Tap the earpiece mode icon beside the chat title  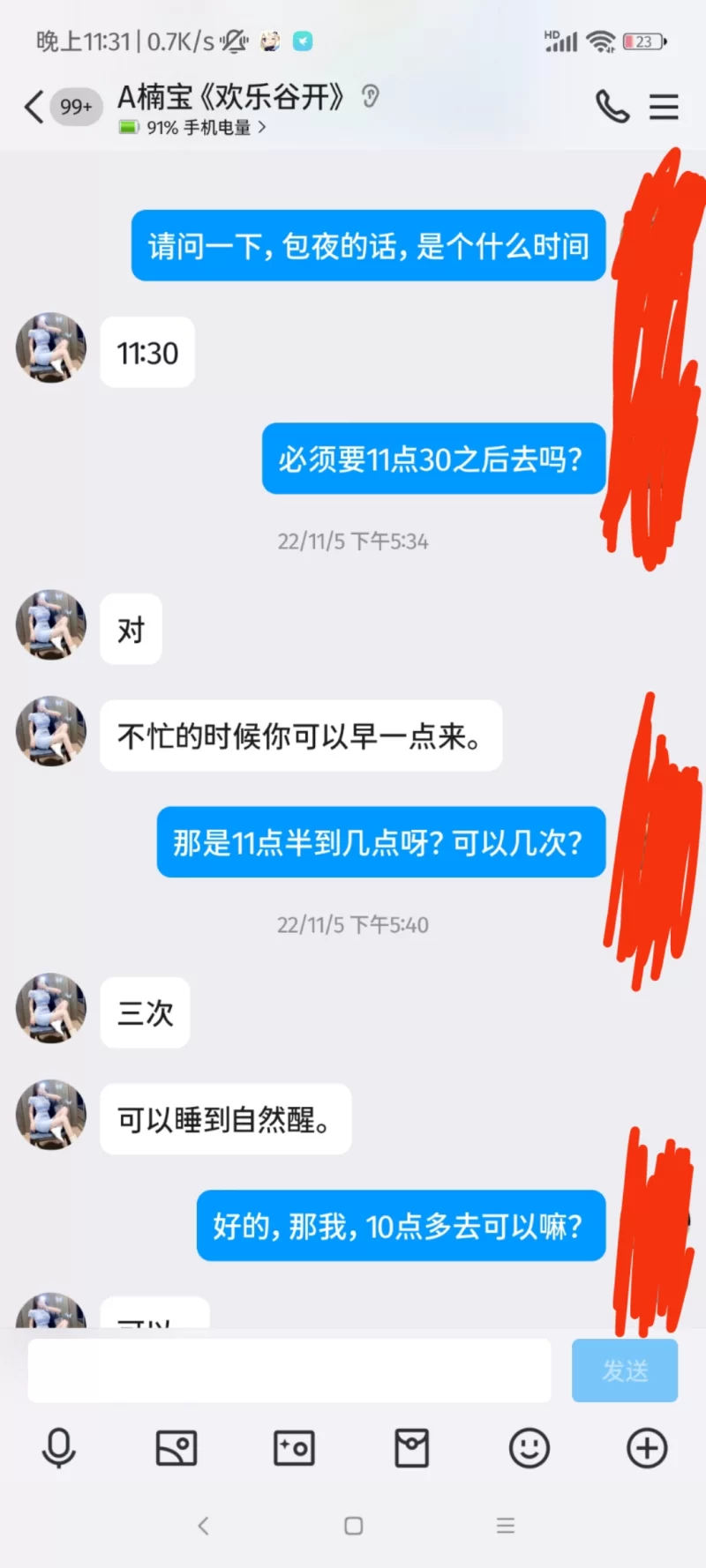371,95
